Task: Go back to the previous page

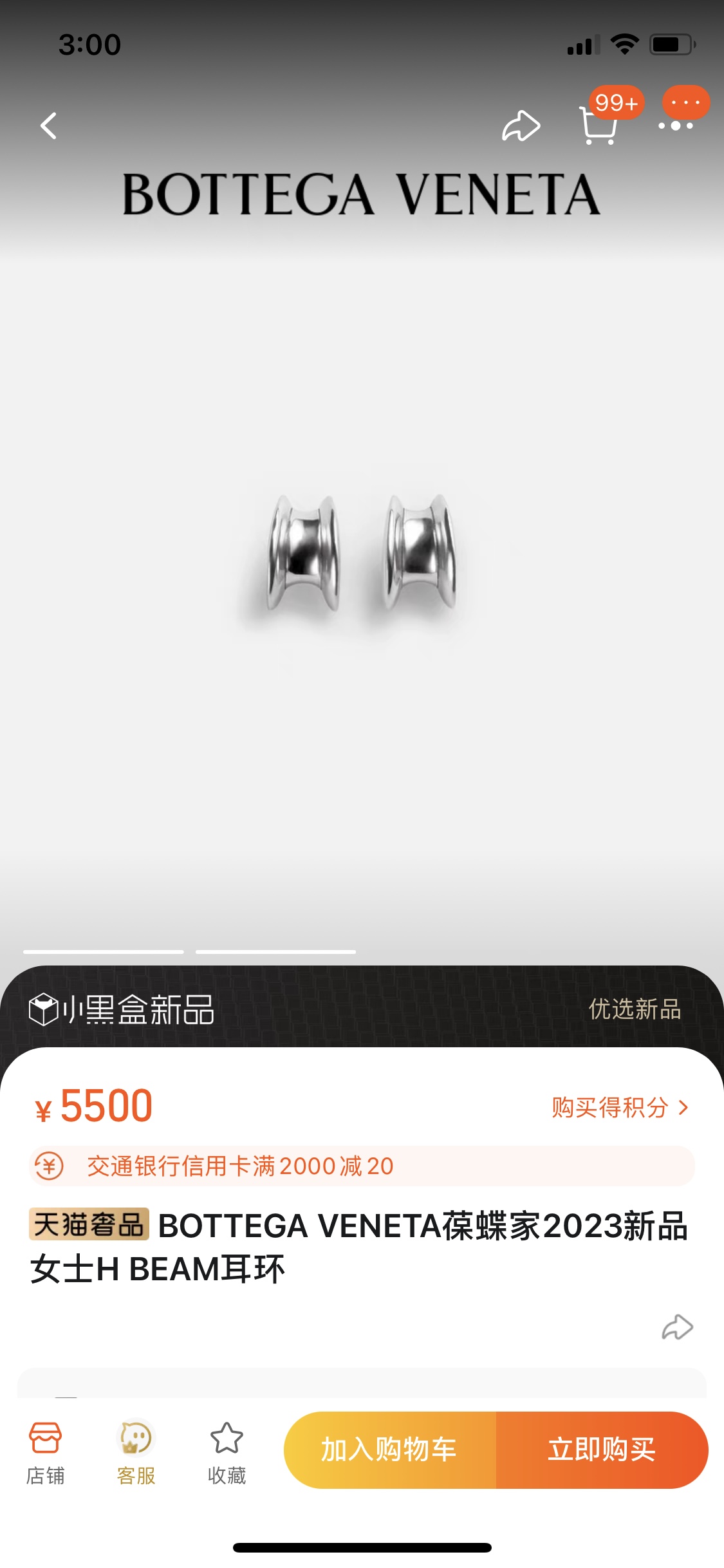Action: click(x=49, y=126)
